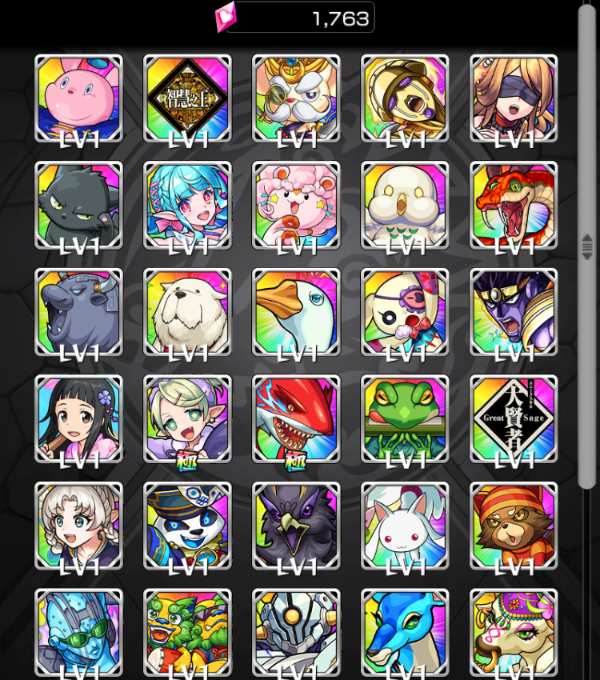The image size is (600, 680).
Task: Tap the blue deer monster tile
Action: tap(404, 630)
